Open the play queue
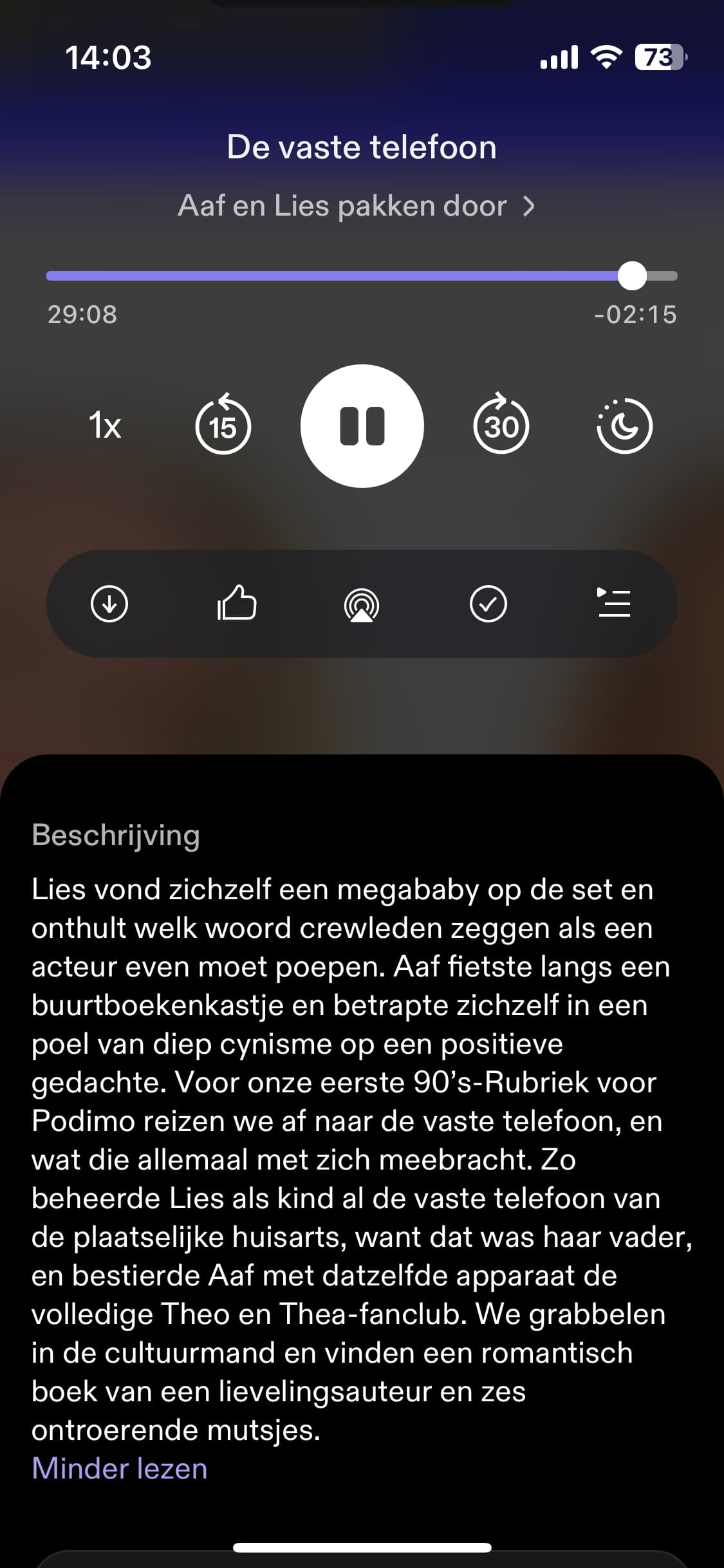This screenshot has width=724, height=1568. [614, 603]
